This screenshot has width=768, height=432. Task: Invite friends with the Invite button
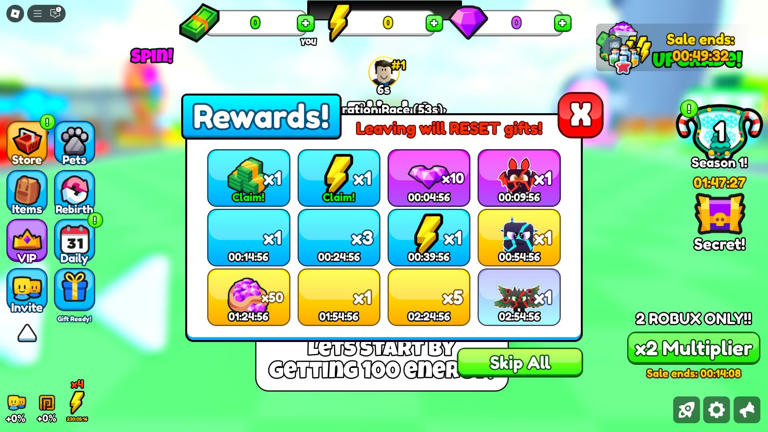pyautogui.click(x=27, y=291)
